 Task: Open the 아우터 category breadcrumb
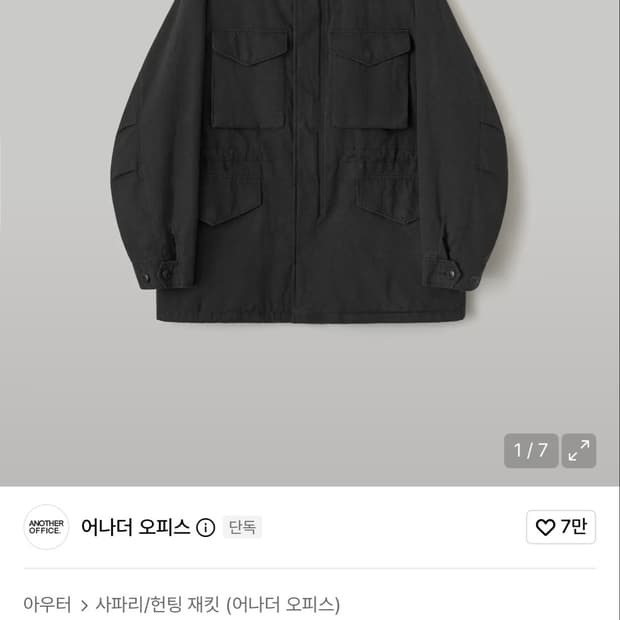(x=47, y=604)
